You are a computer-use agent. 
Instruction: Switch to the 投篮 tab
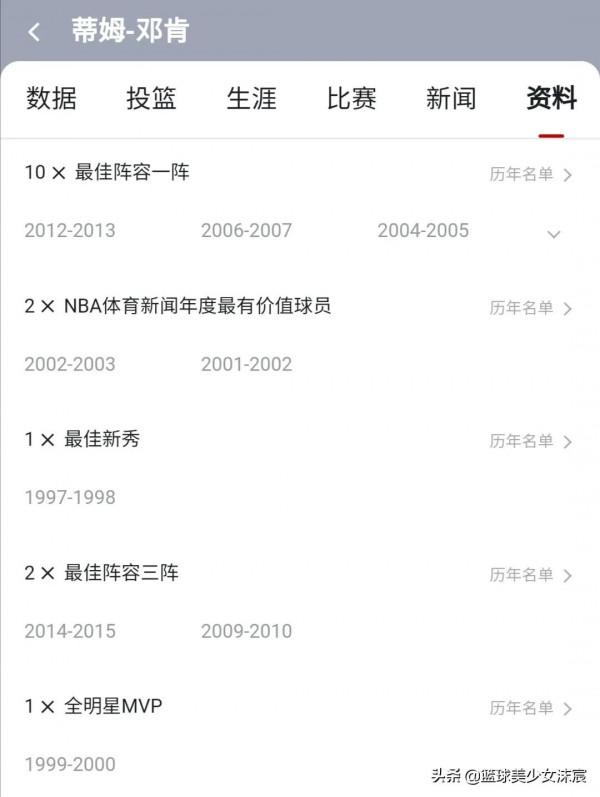[x=151, y=99]
